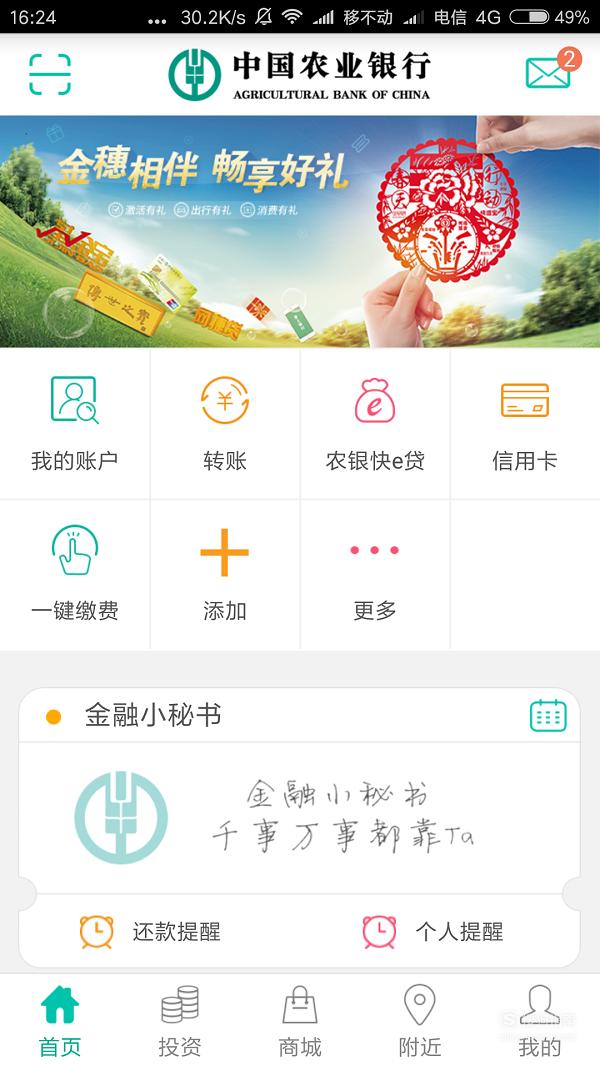Select 转账 to transfer money
600x1066 pixels.
pyautogui.click(x=225, y=424)
